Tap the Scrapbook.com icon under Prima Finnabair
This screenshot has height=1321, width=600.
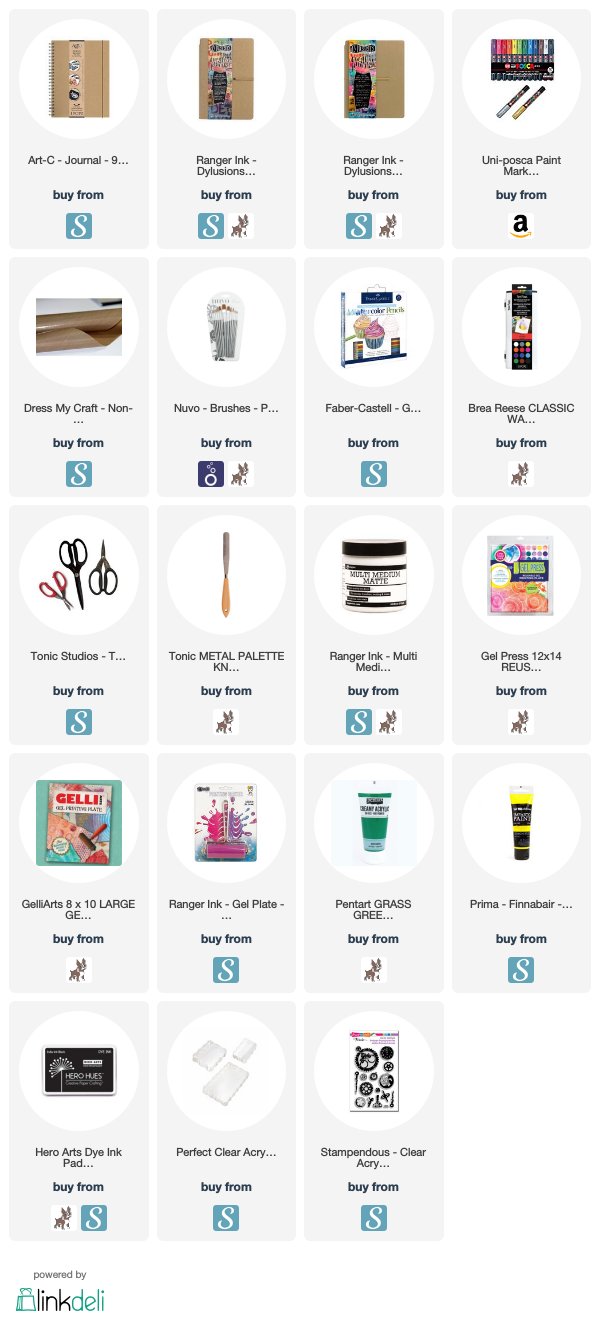pos(521,970)
